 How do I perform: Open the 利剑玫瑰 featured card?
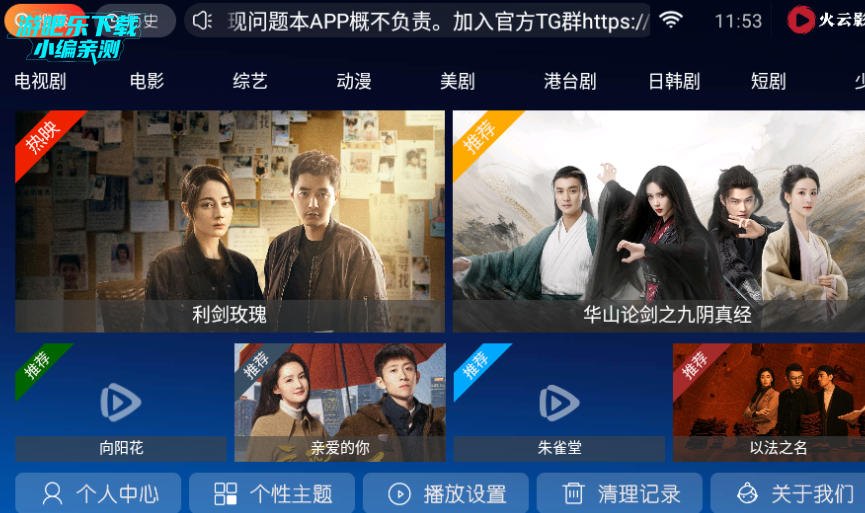230,221
